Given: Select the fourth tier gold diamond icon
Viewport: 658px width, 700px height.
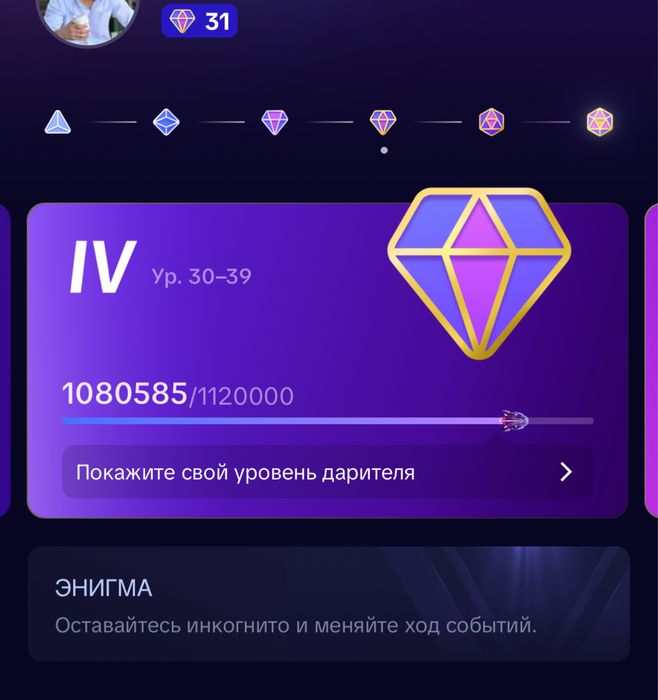Looking at the screenshot, I should (x=383, y=122).
